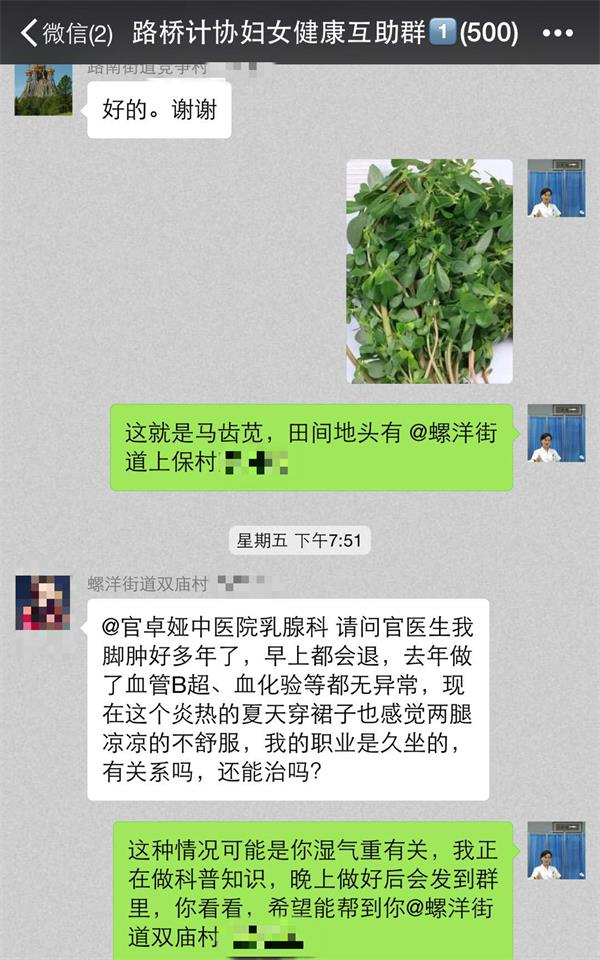
Task: Open the doctor's avatar beside the photo
Action: 556,188
